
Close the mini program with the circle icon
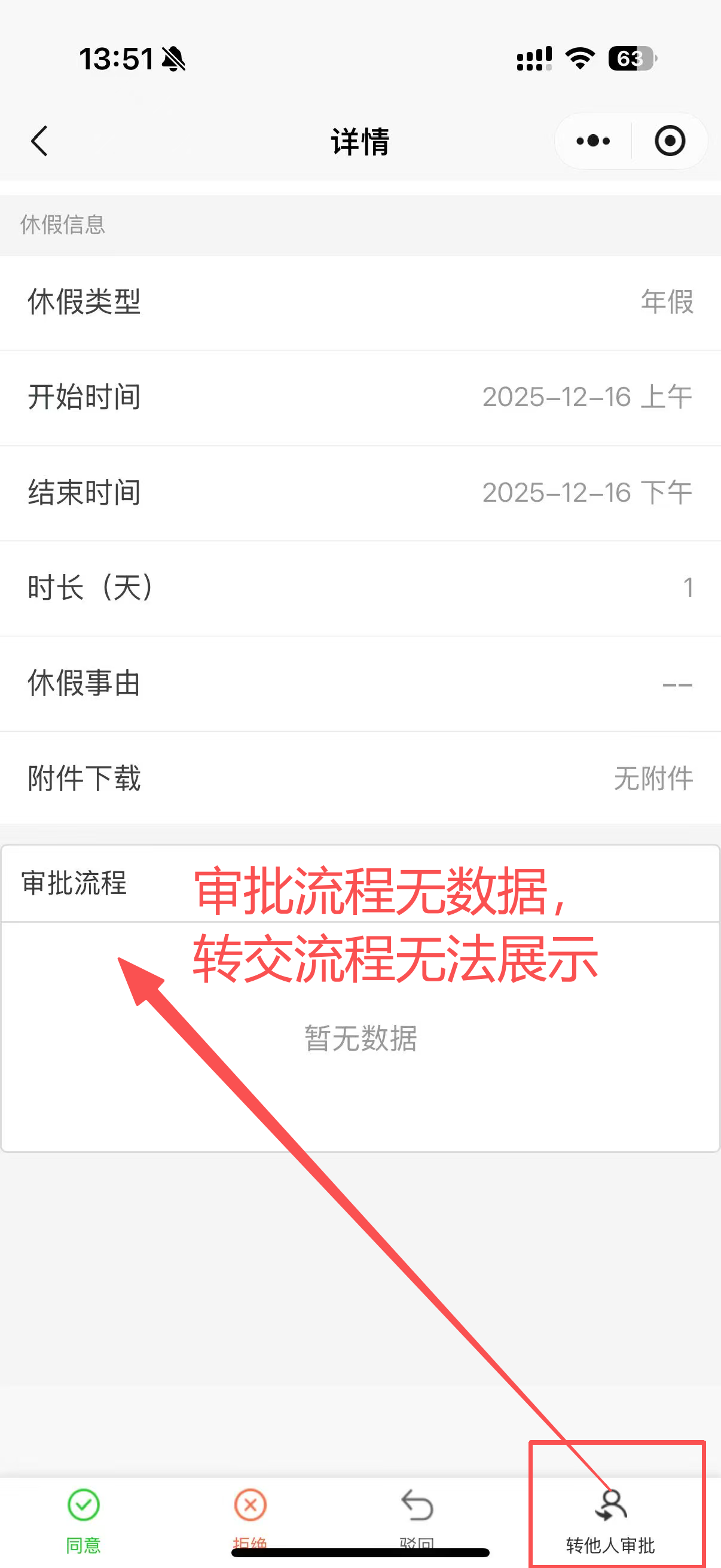coord(670,141)
